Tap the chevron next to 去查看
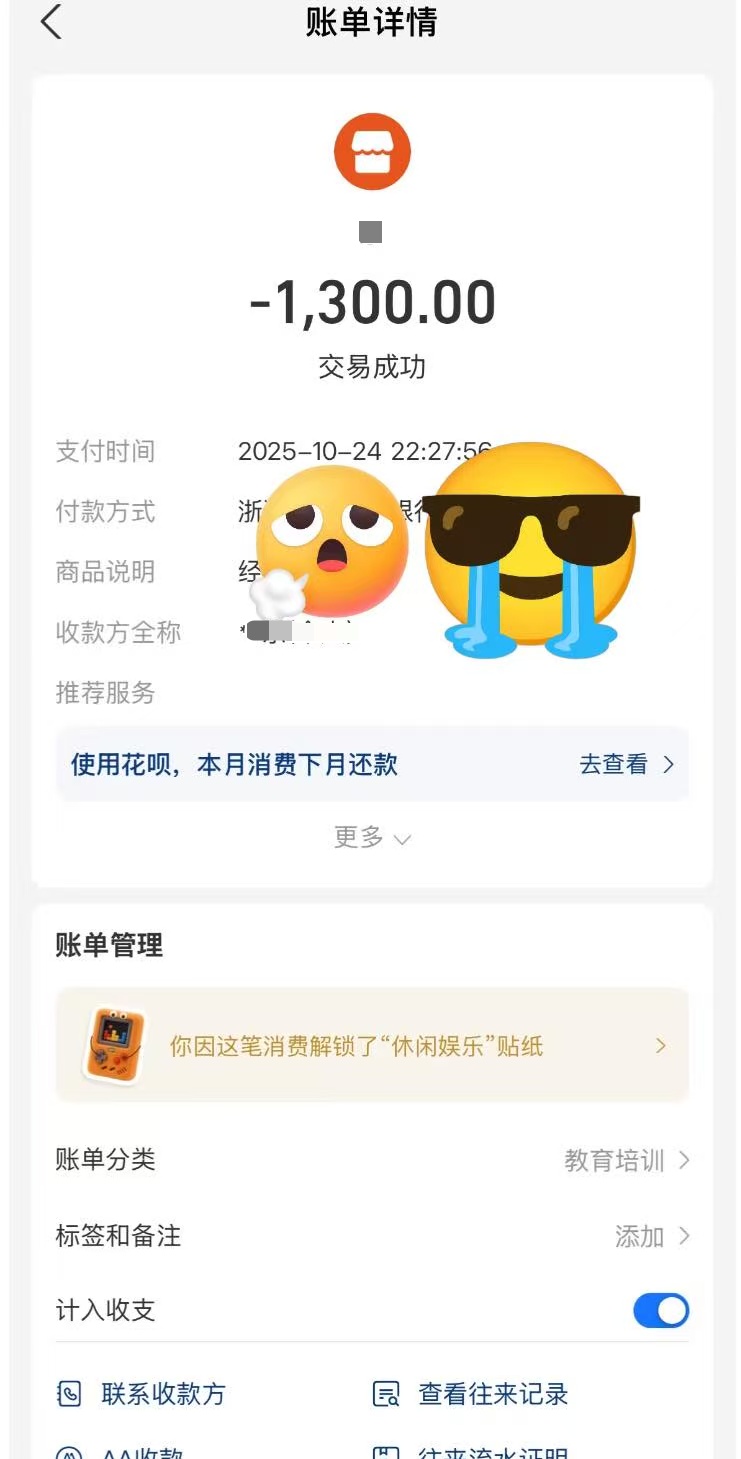The height and width of the screenshot is (1459, 741). [x=670, y=764]
